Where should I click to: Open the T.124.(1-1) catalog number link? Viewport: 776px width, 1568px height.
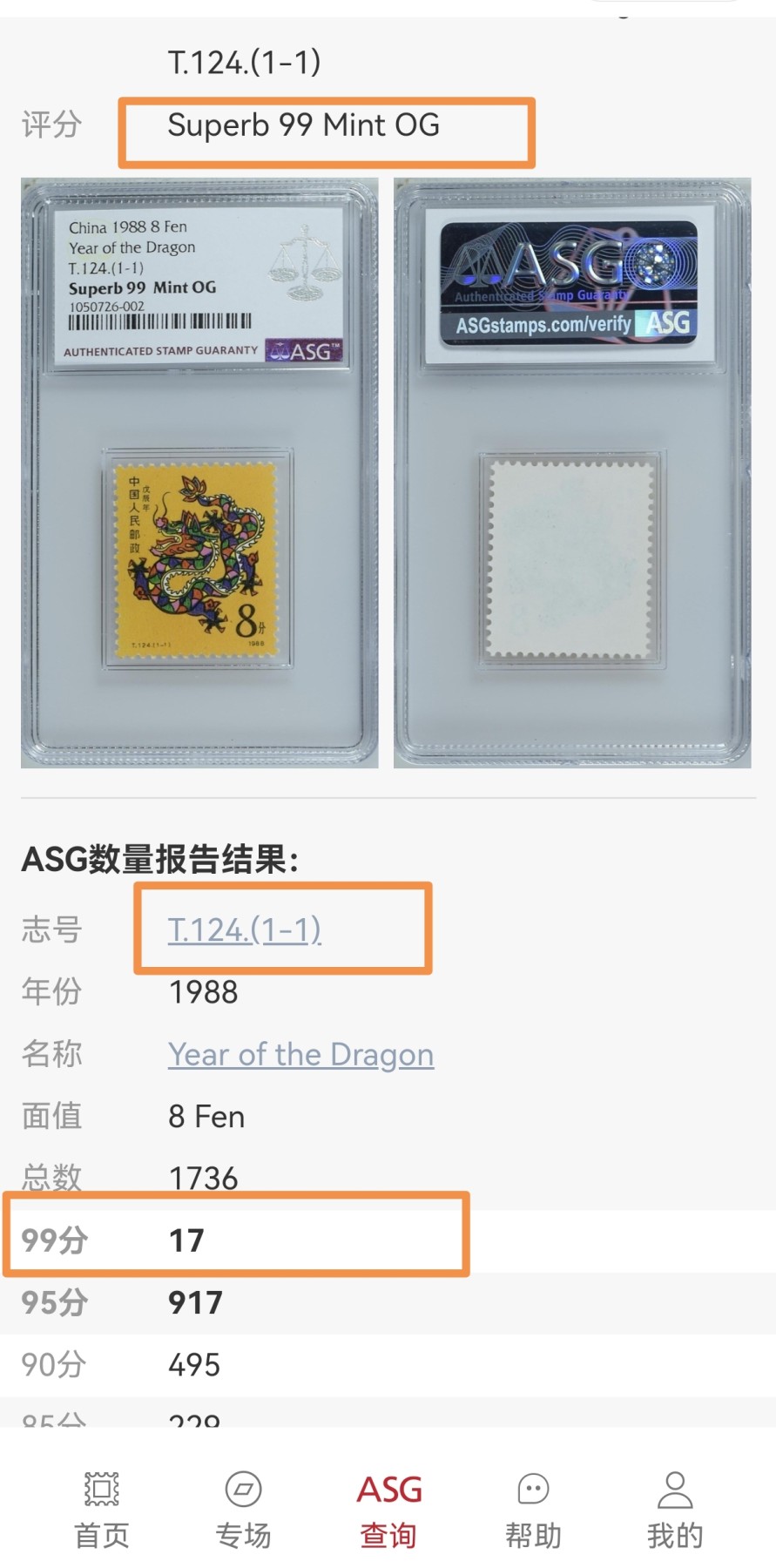244,929
